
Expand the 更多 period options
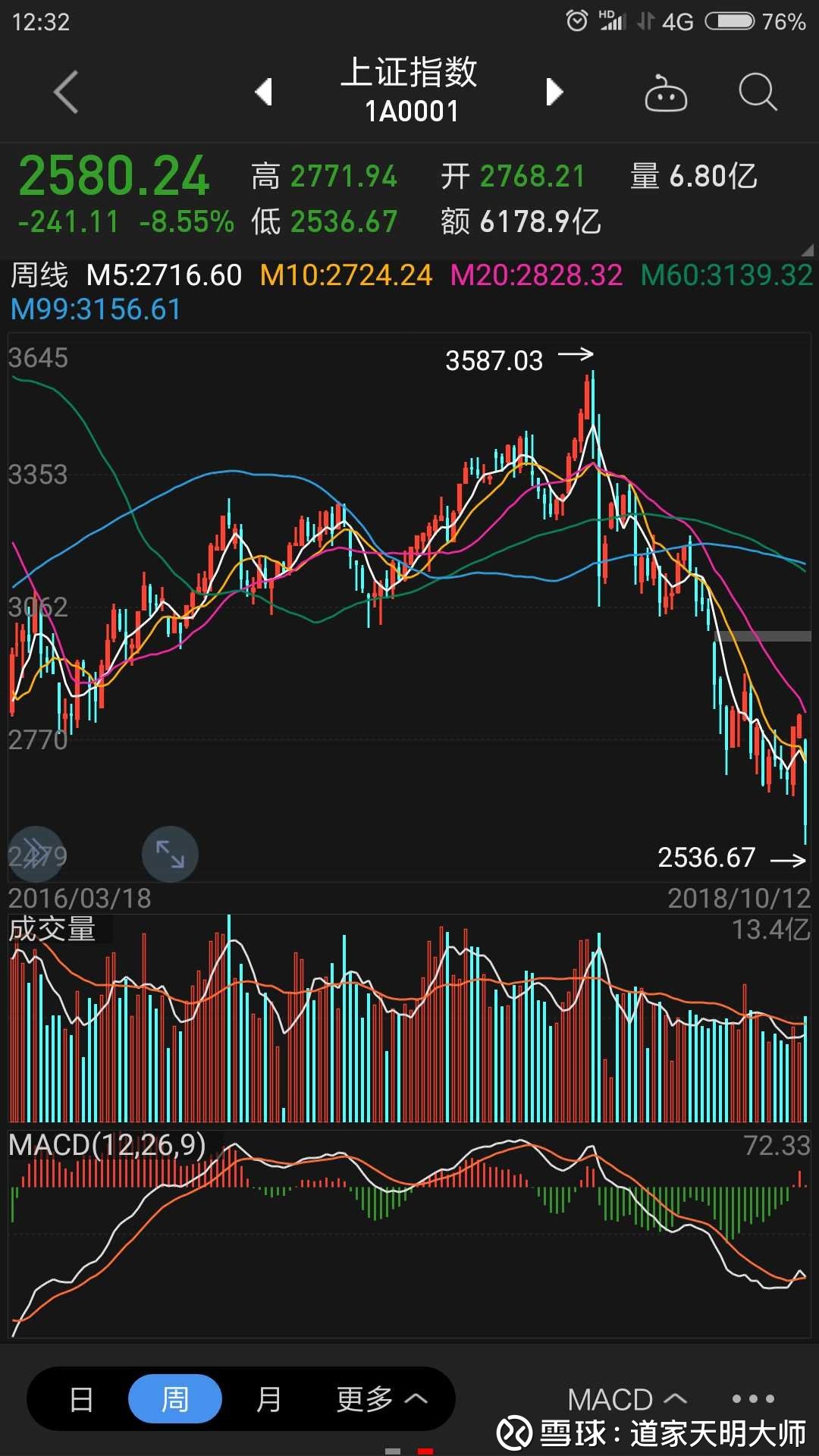click(x=381, y=1399)
